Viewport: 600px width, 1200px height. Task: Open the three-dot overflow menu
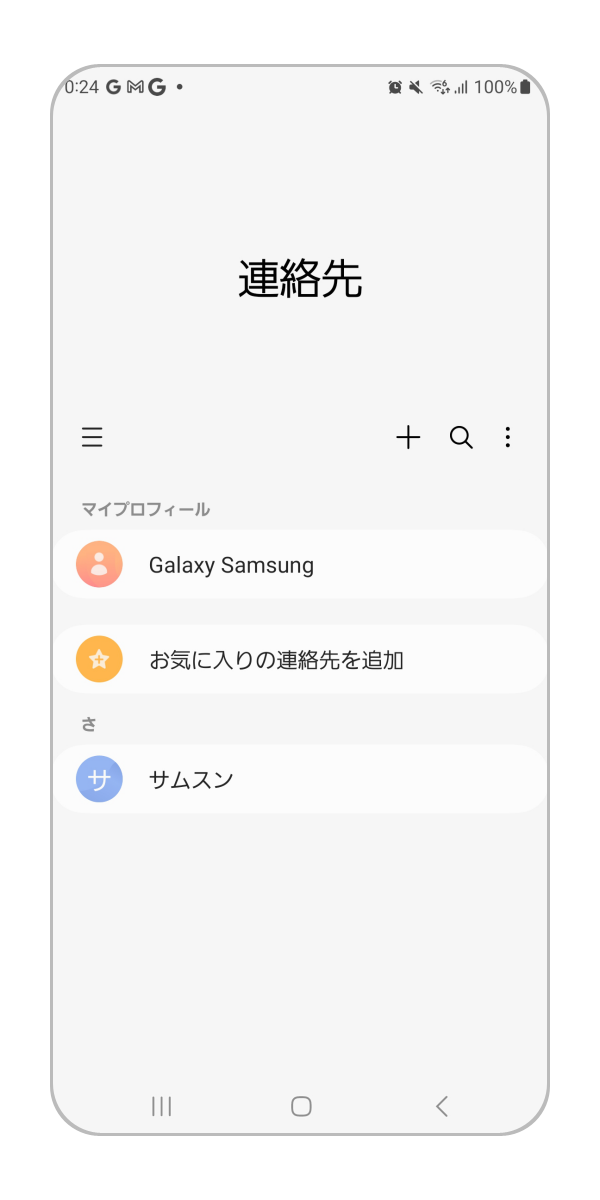tap(508, 437)
